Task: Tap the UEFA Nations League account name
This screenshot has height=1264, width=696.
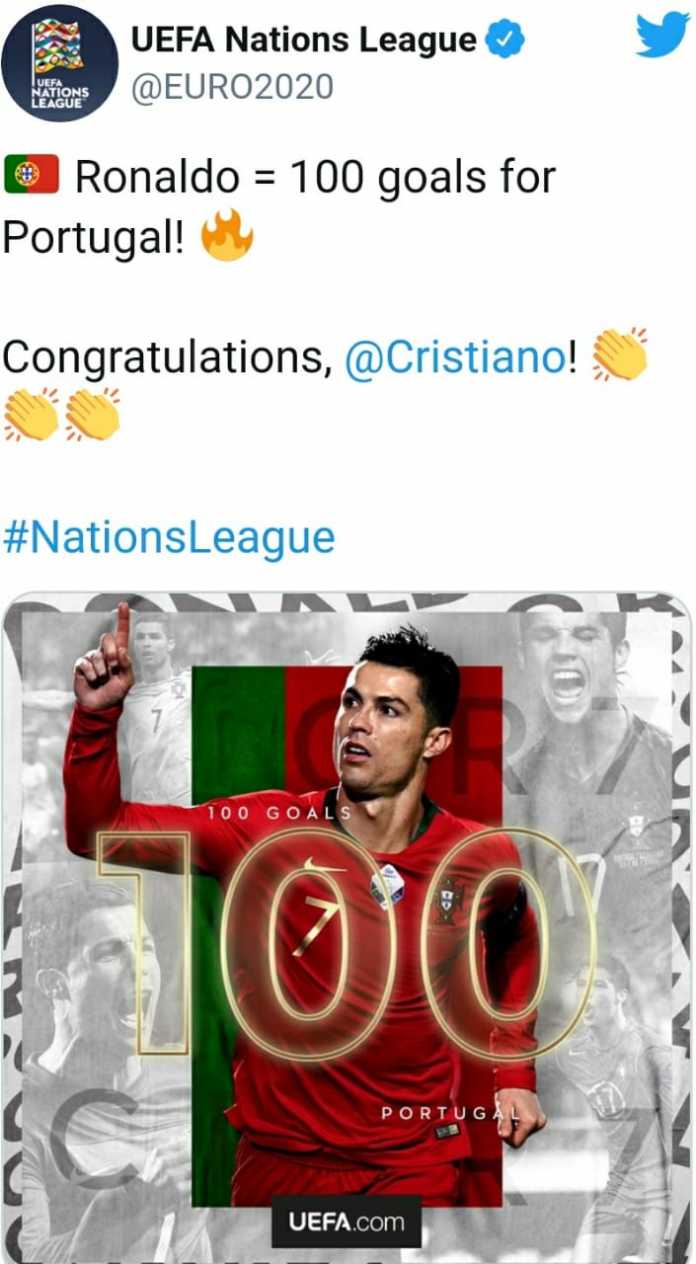Action: click(x=305, y=39)
